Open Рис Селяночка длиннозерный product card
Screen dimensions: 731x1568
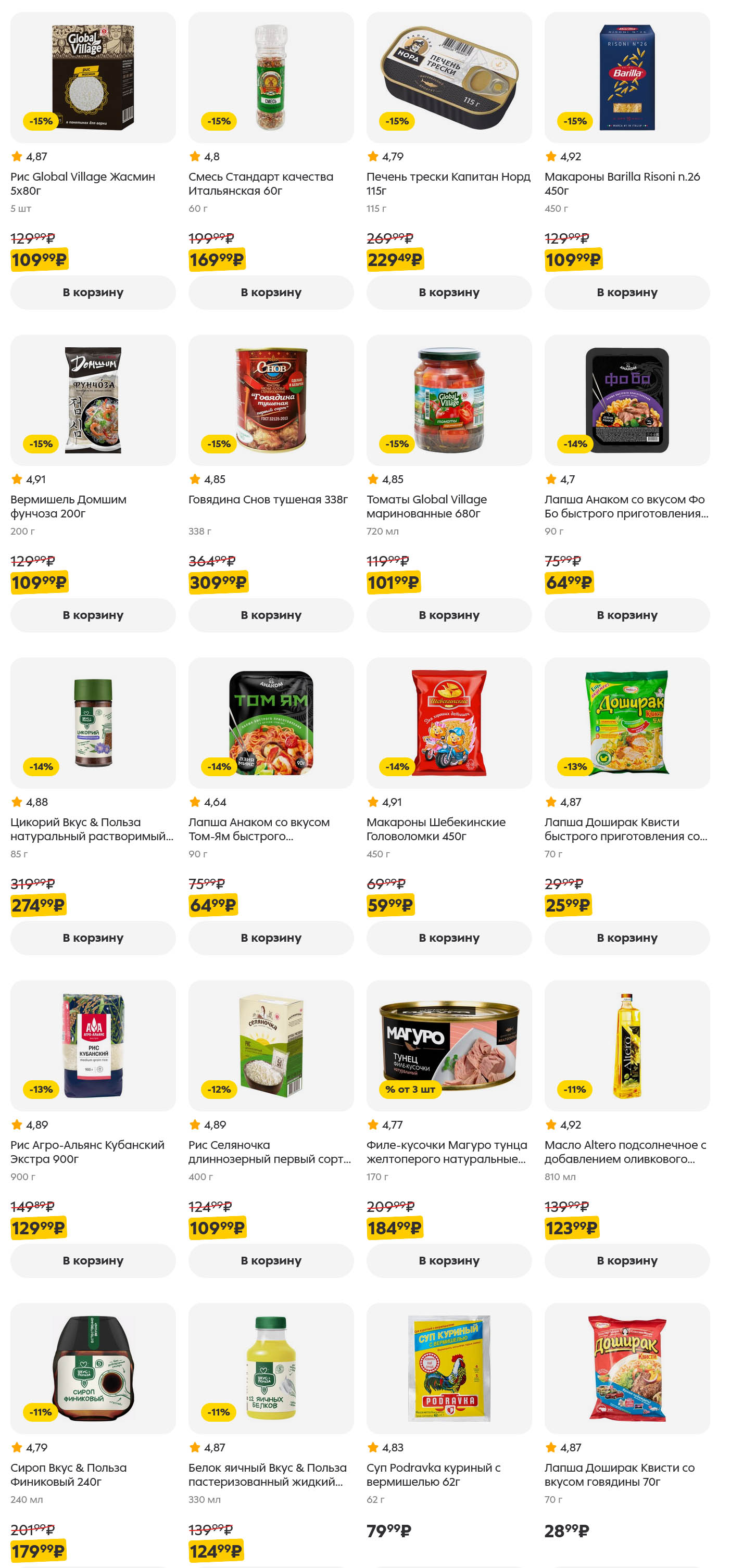(271, 1046)
